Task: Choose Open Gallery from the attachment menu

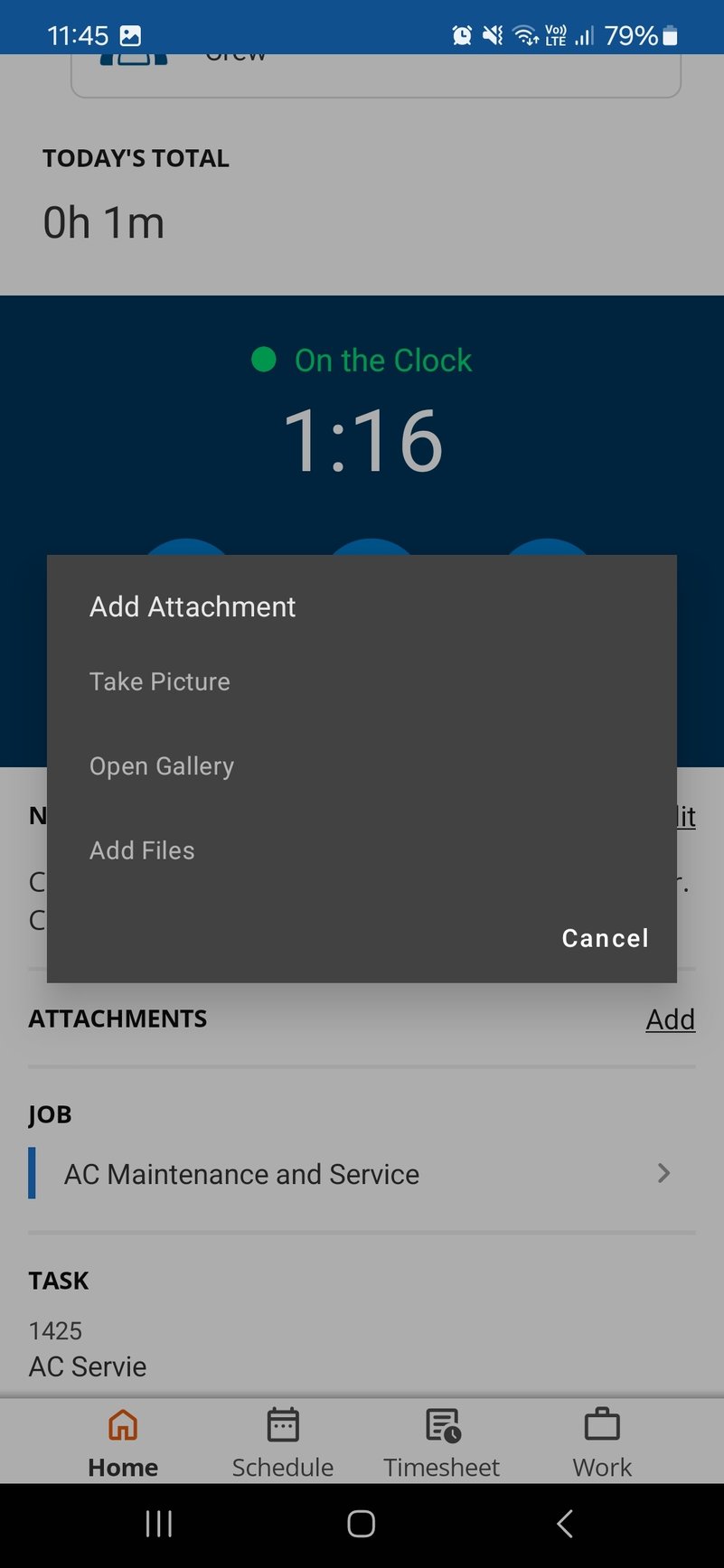Action: pyautogui.click(x=162, y=765)
